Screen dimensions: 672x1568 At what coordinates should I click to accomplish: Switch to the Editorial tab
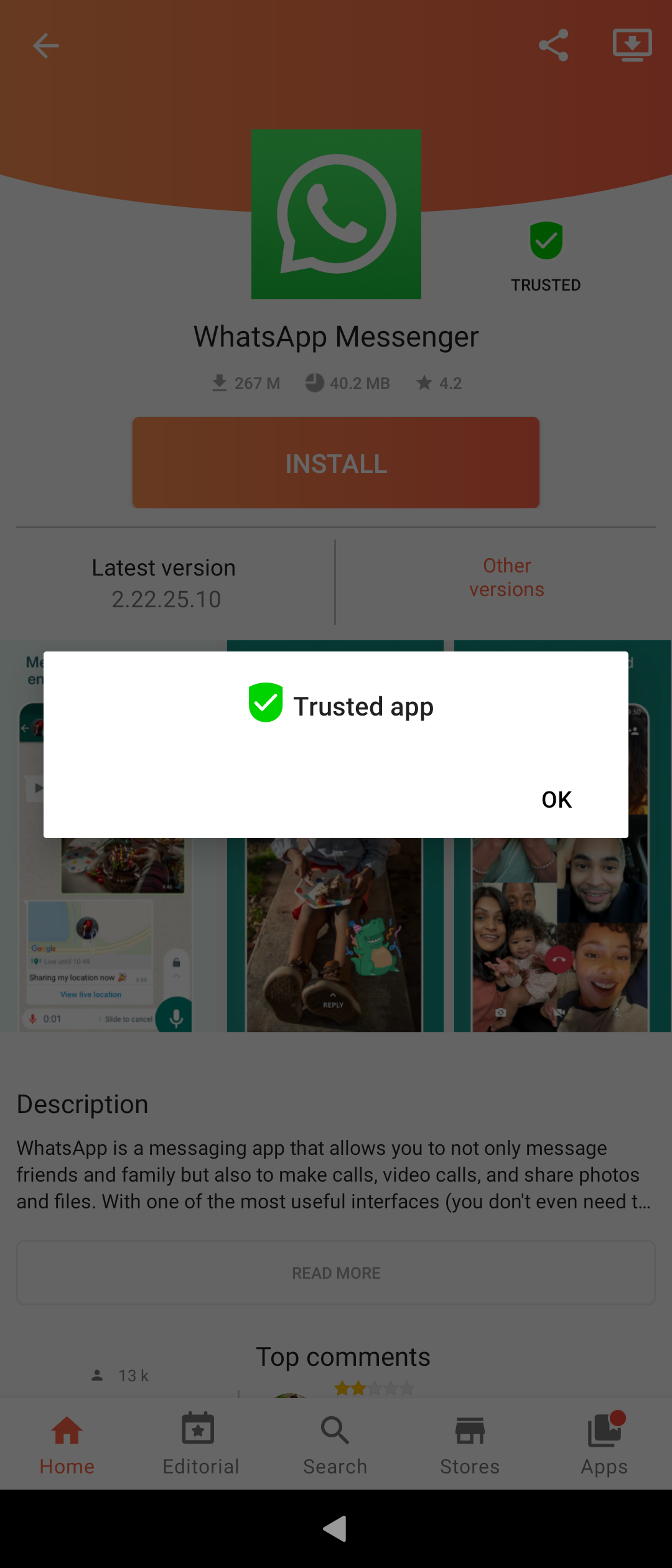[201, 1445]
